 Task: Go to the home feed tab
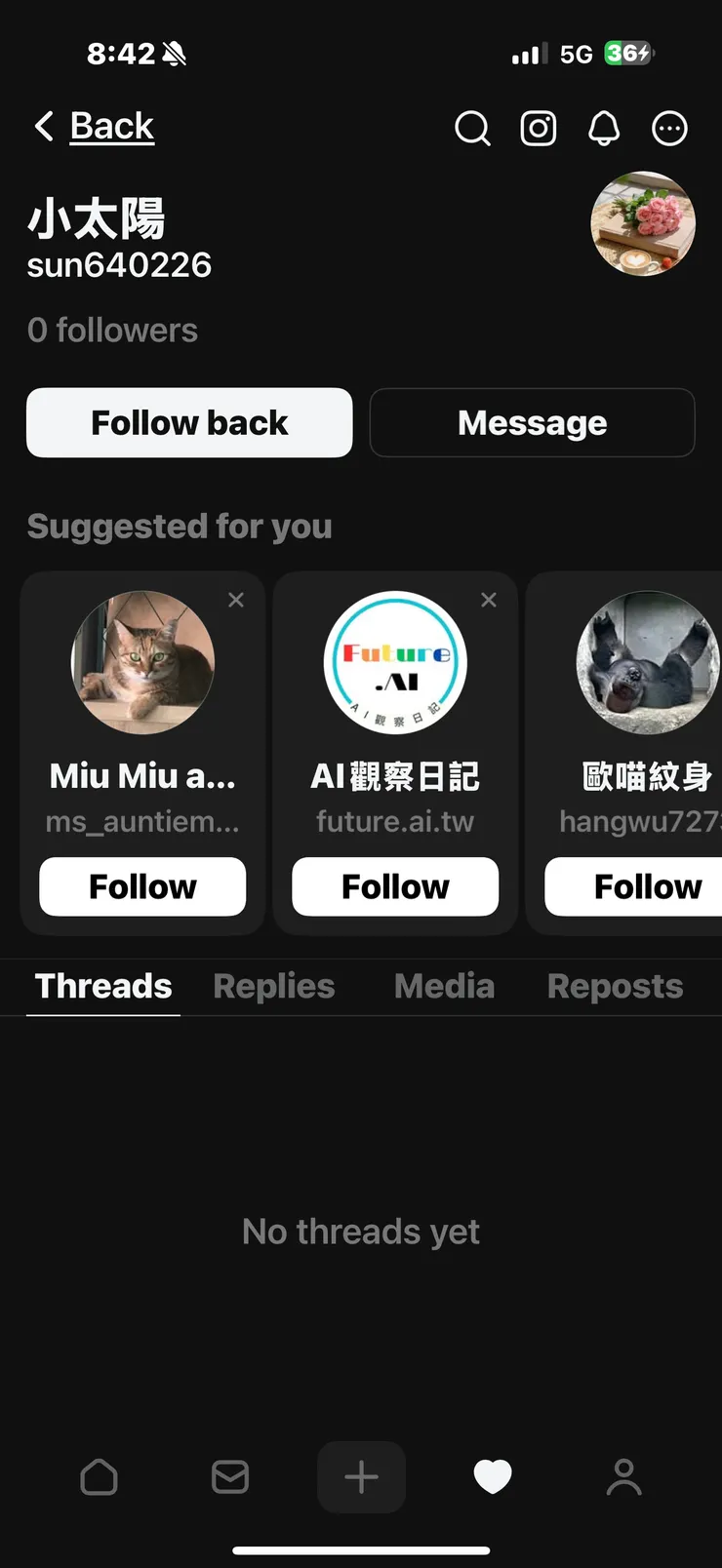(x=99, y=1476)
